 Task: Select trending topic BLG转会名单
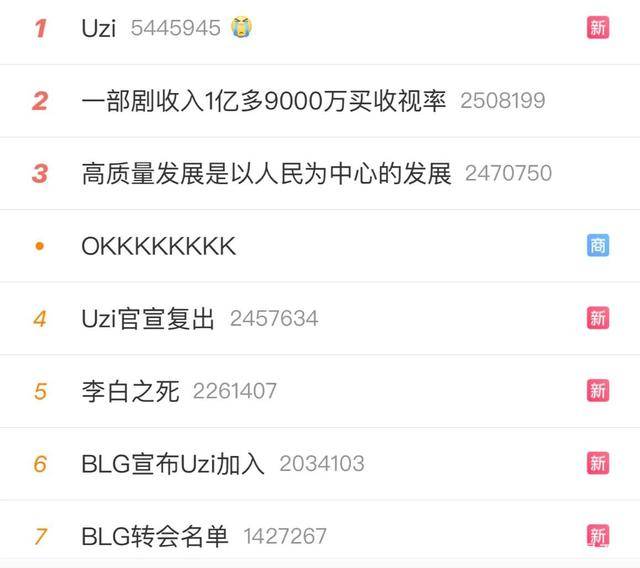coord(155,536)
